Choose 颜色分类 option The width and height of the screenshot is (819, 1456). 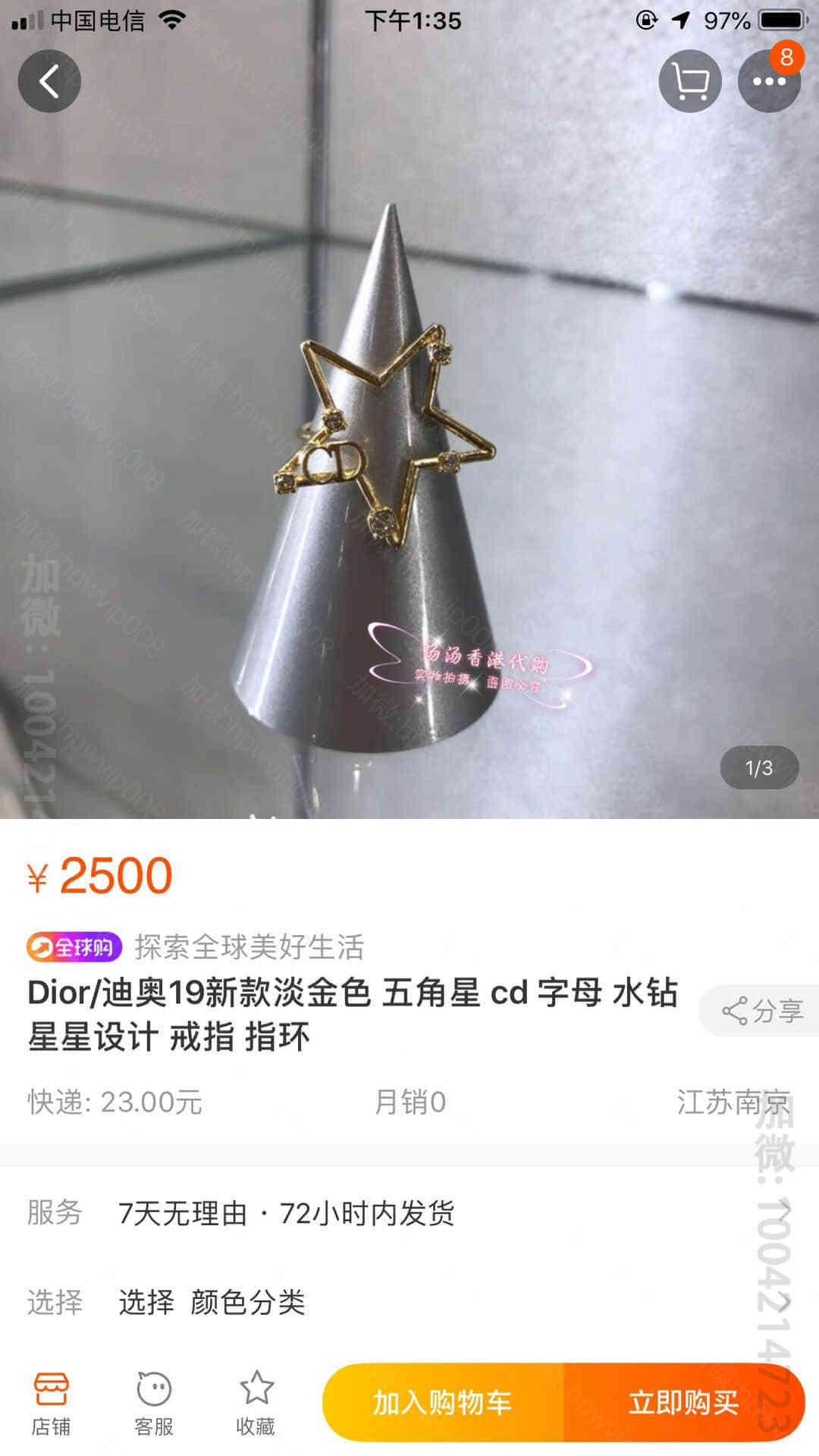pyautogui.click(x=409, y=1303)
